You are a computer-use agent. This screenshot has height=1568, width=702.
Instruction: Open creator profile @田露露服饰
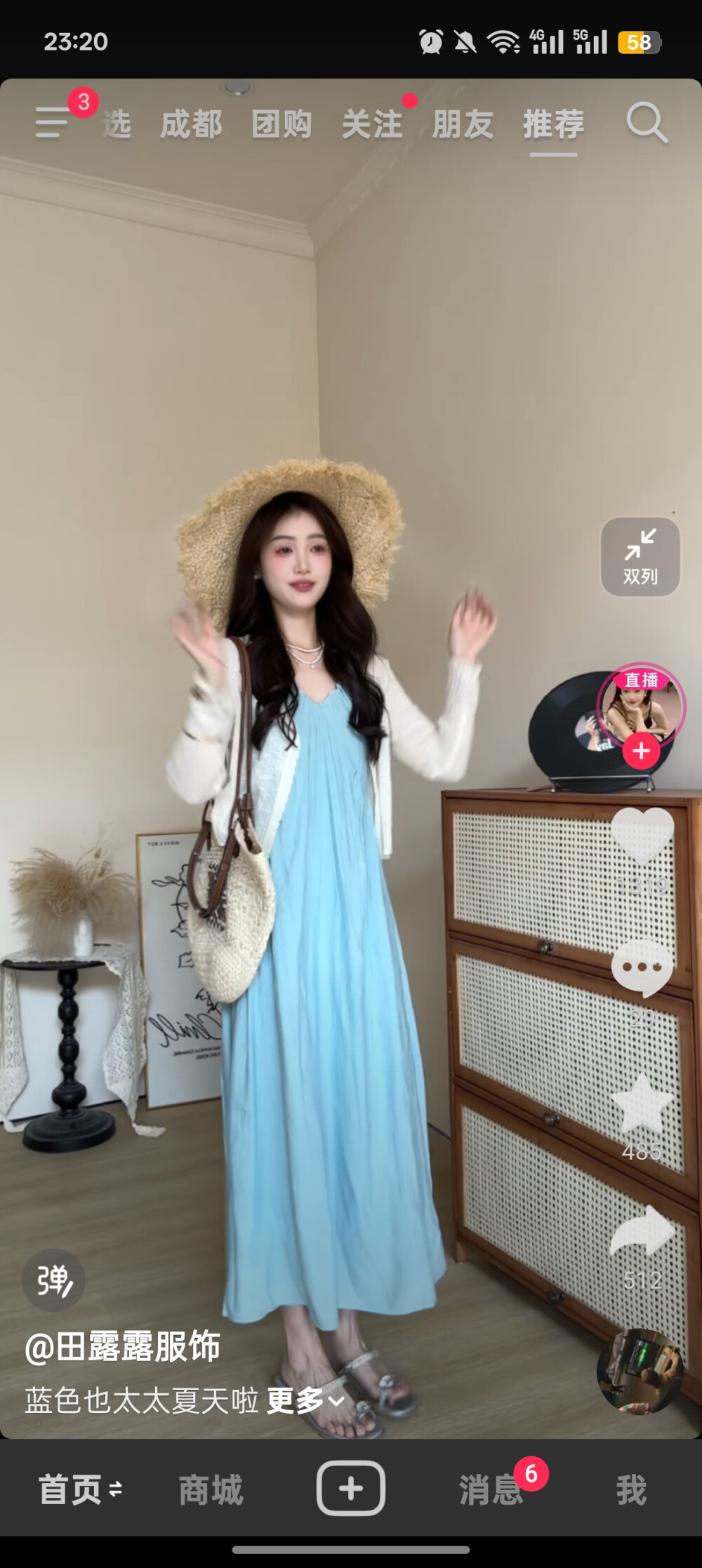tap(125, 1345)
